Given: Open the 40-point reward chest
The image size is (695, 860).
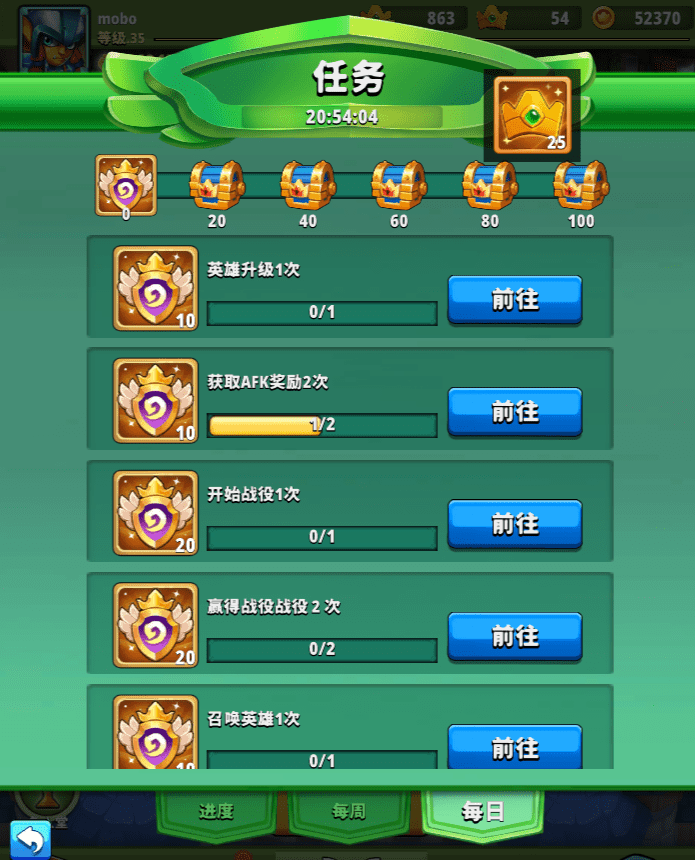Looking at the screenshot, I should coord(308,185).
